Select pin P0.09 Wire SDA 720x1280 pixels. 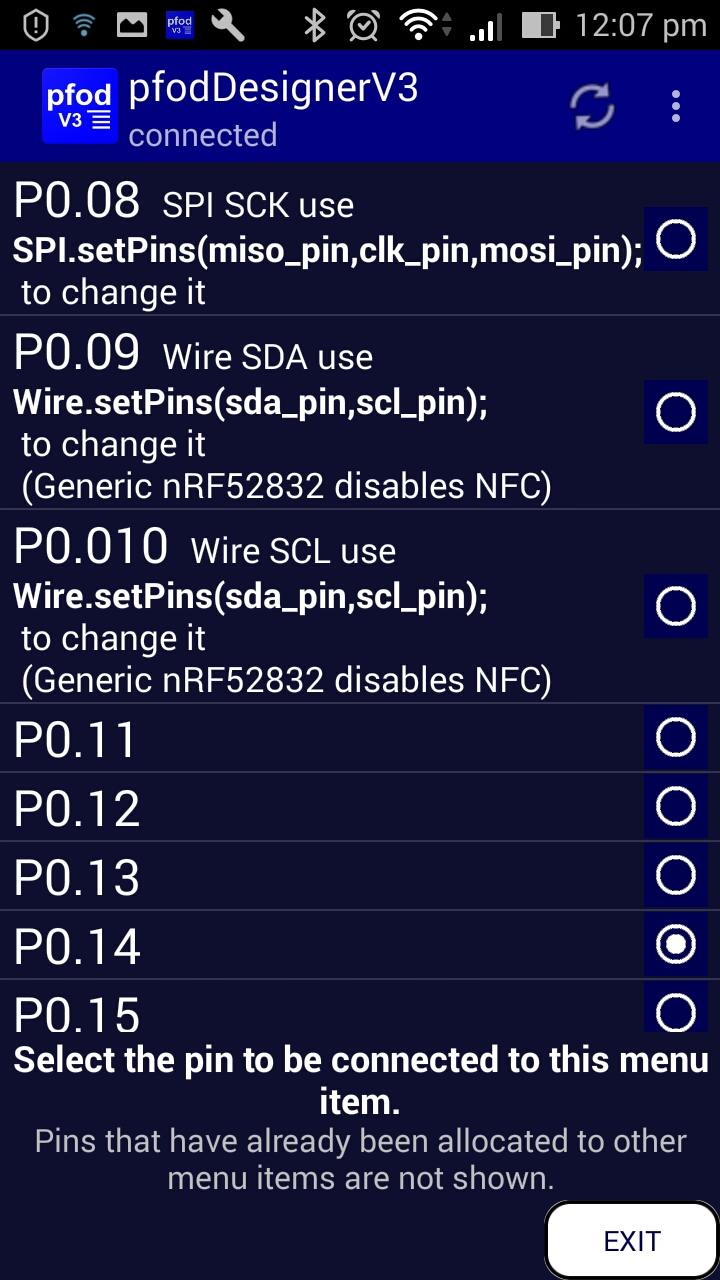tap(675, 411)
